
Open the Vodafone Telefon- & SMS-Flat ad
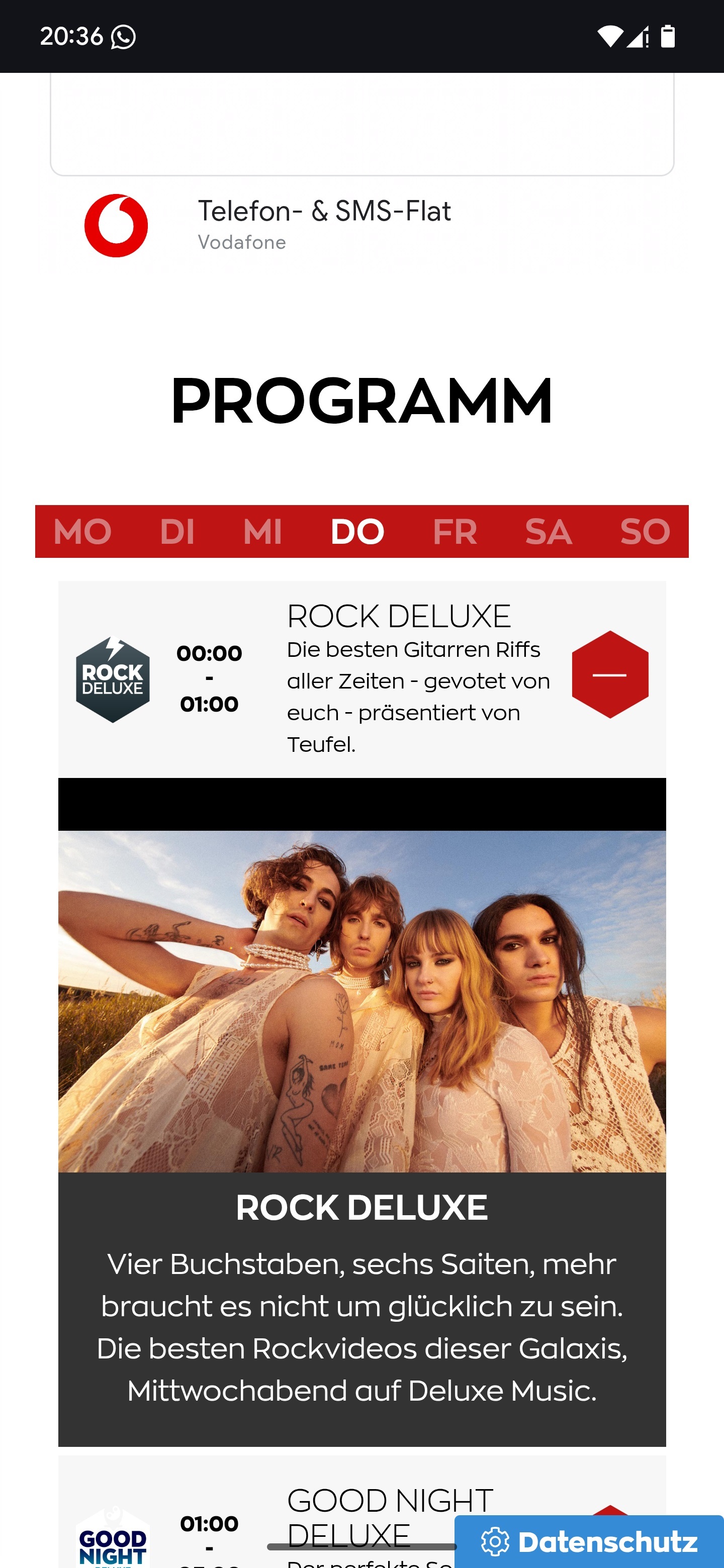[324, 225]
